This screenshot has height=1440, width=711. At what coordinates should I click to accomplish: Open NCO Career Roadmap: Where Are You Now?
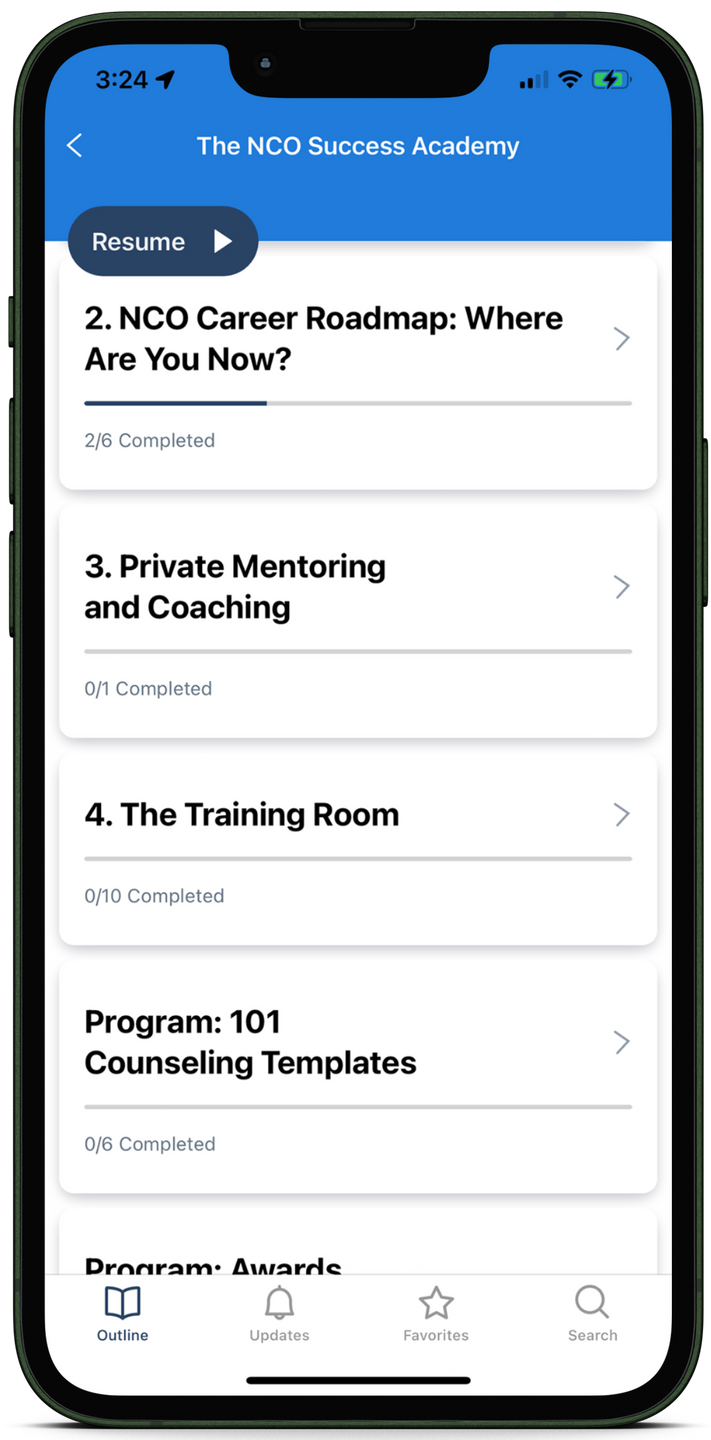pyautogui.click(x=358, y=372)
